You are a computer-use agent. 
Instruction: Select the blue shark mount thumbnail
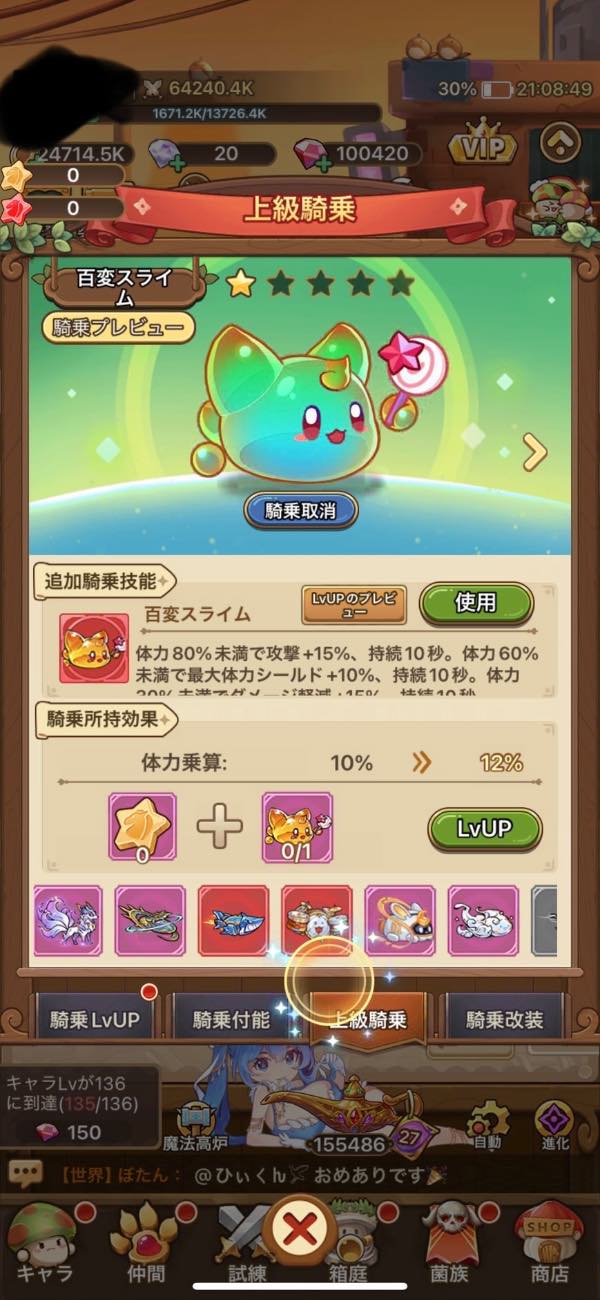point(233,920)
